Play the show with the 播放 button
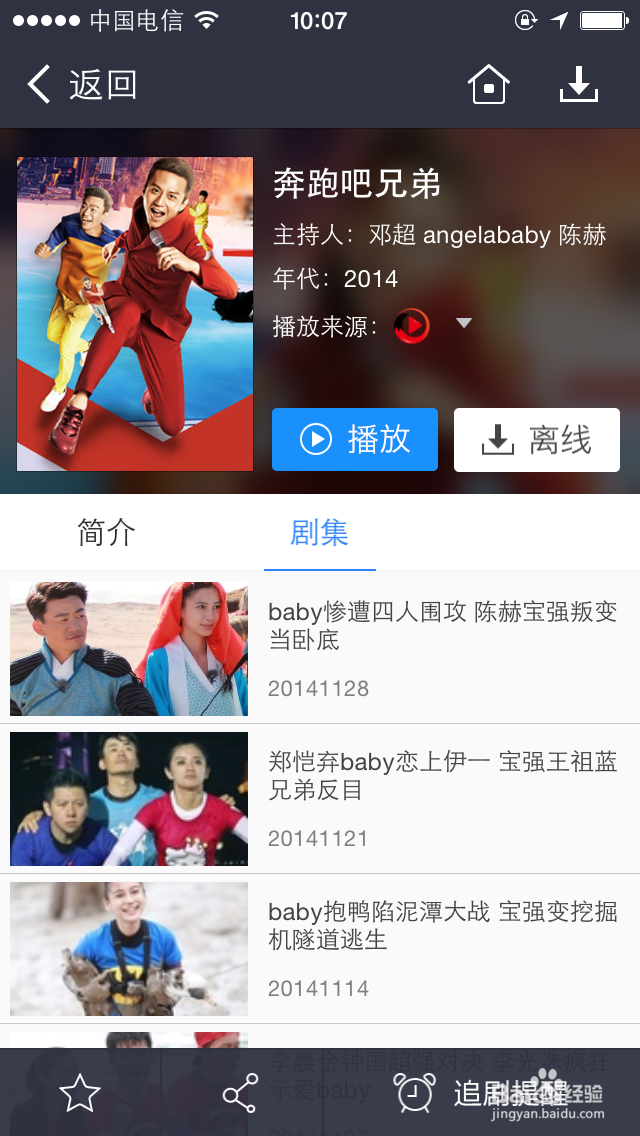 click(355, 439)
